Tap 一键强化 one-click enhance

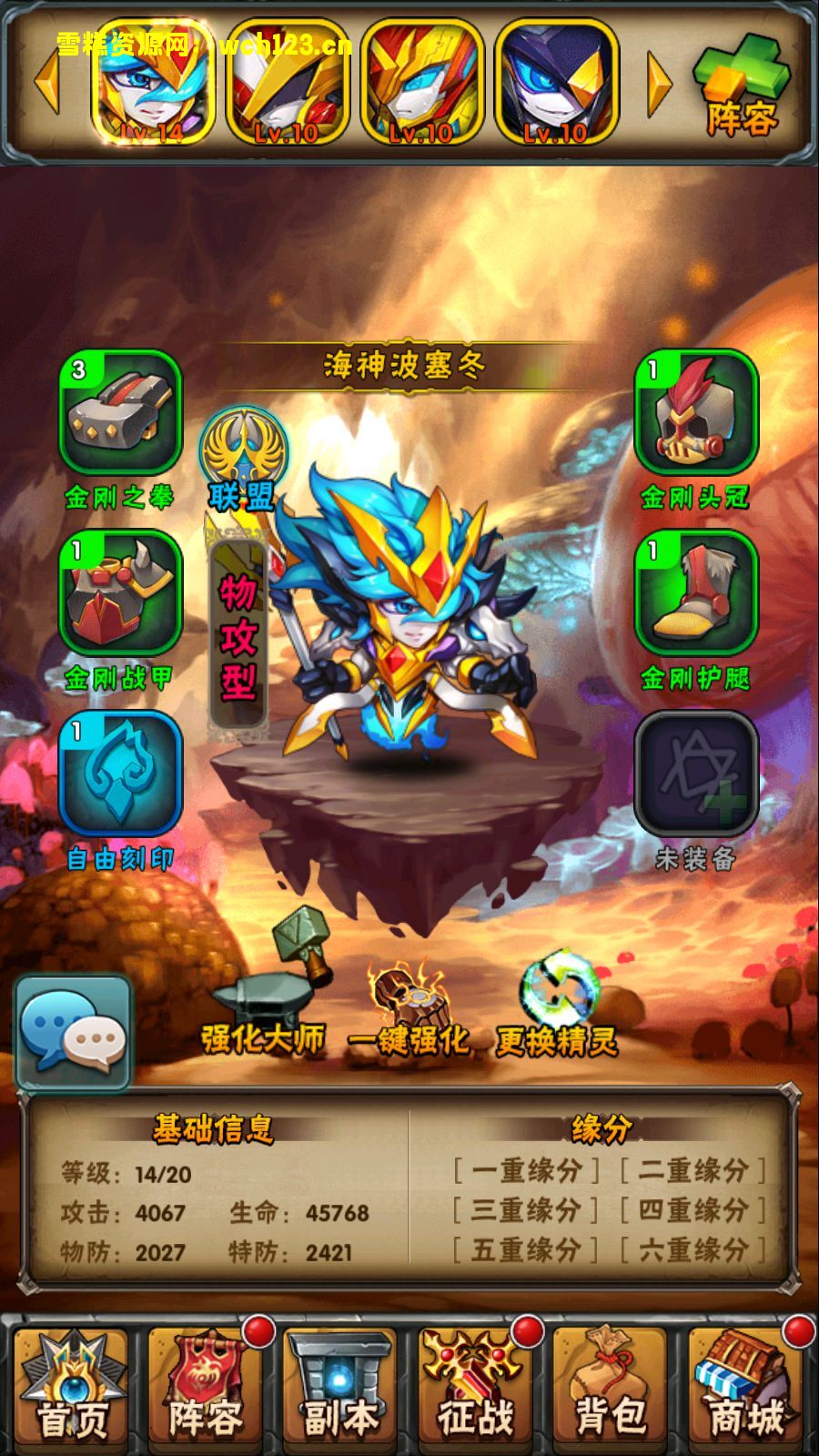pos(409,1010)
